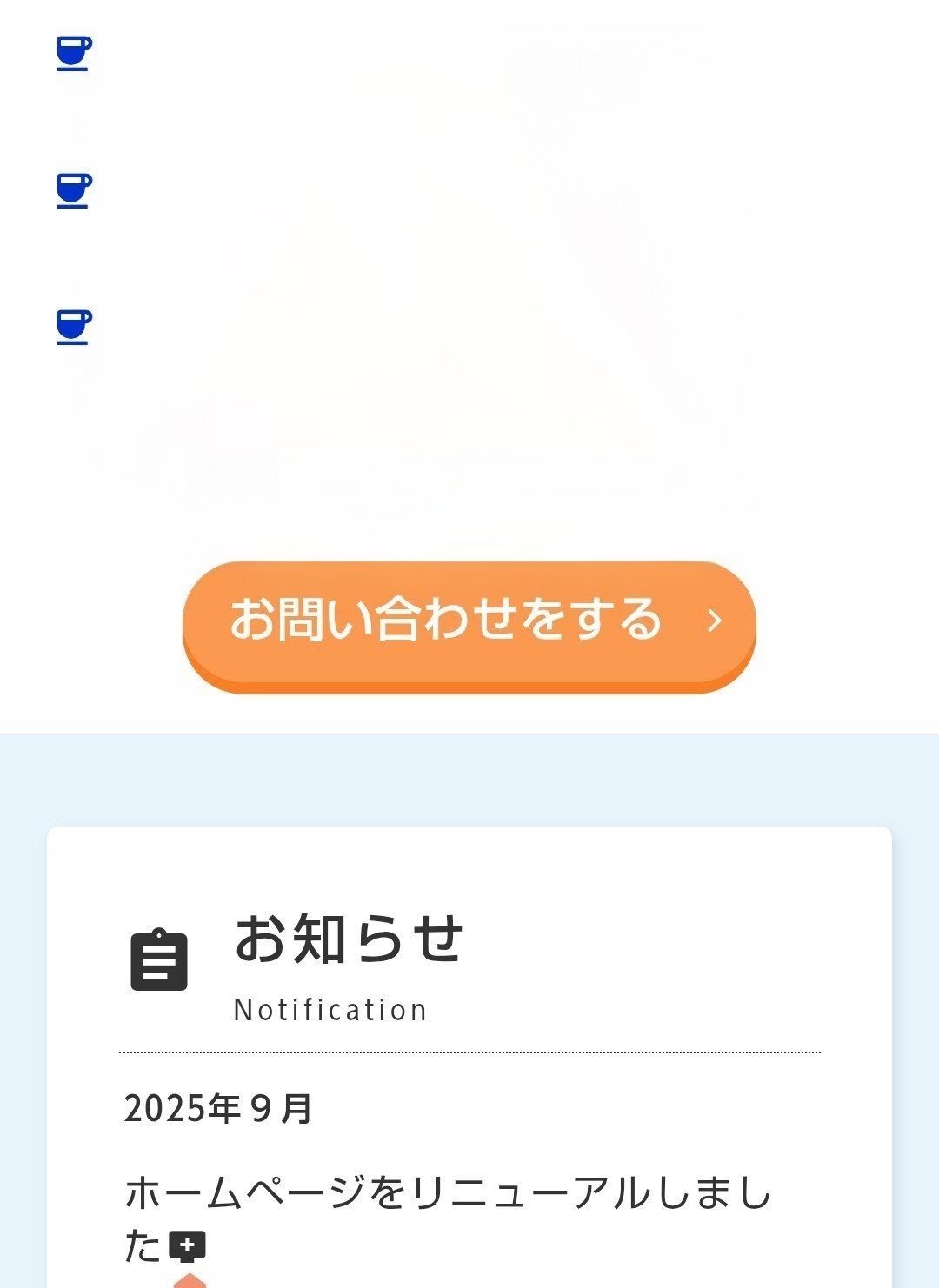The image size is (939, 1288).
Task: Tap the お問い合わせをする button
Action: 469,624
